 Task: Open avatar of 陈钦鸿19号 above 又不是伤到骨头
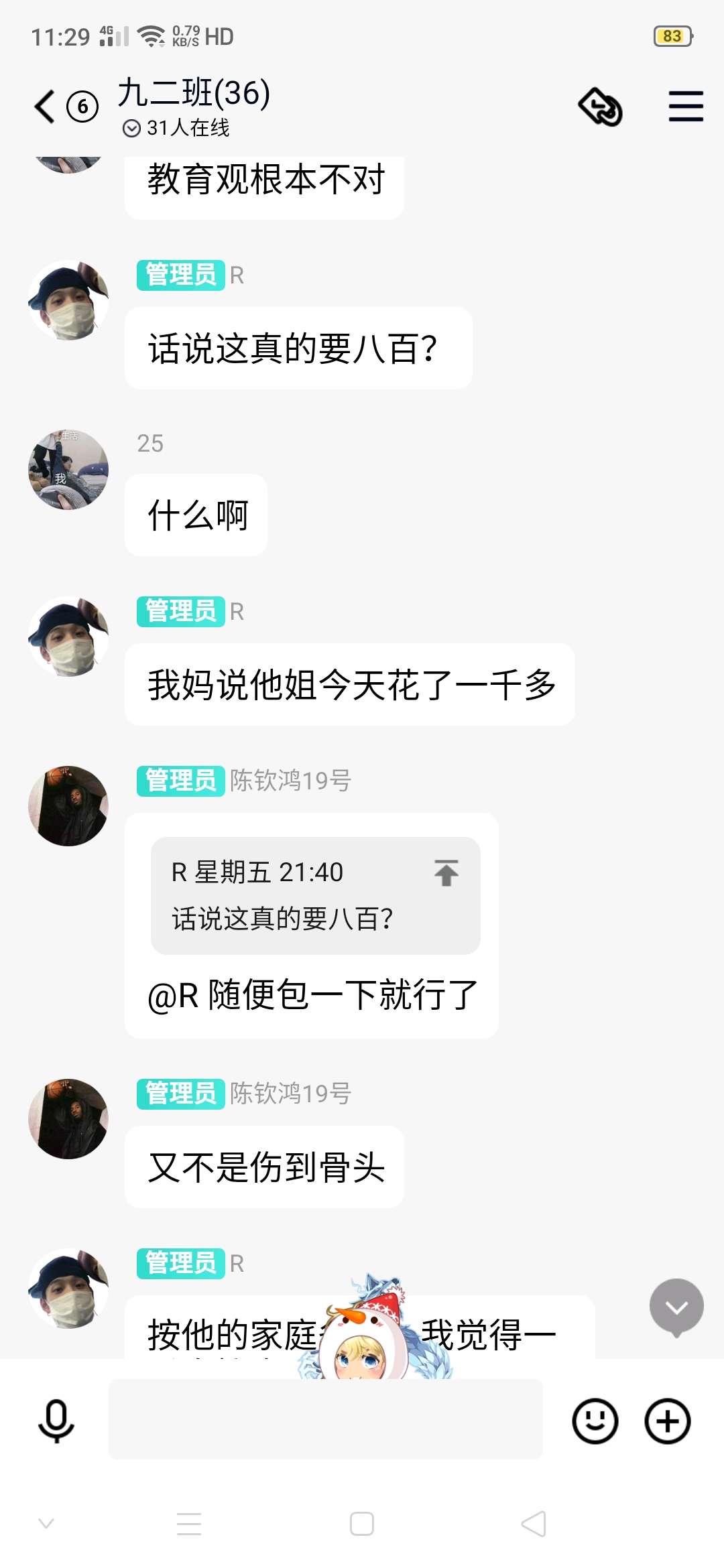click(x=68, y=1118)
